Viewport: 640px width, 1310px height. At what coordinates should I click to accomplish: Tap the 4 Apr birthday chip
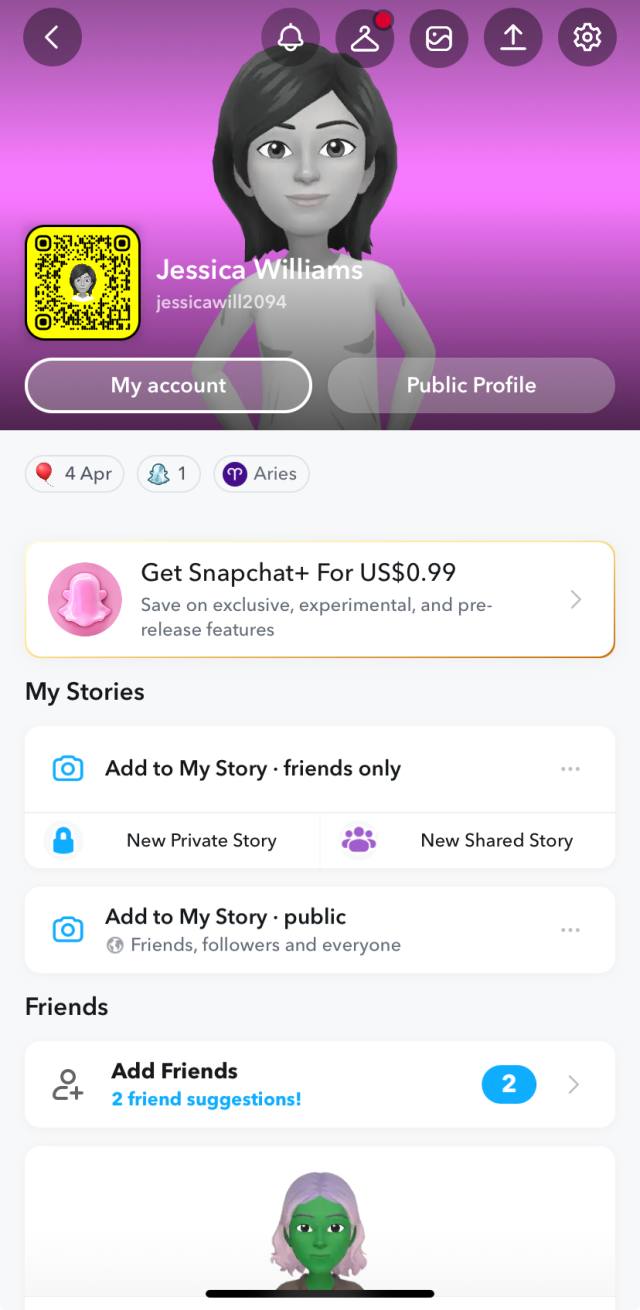click(x=74, y=474)
